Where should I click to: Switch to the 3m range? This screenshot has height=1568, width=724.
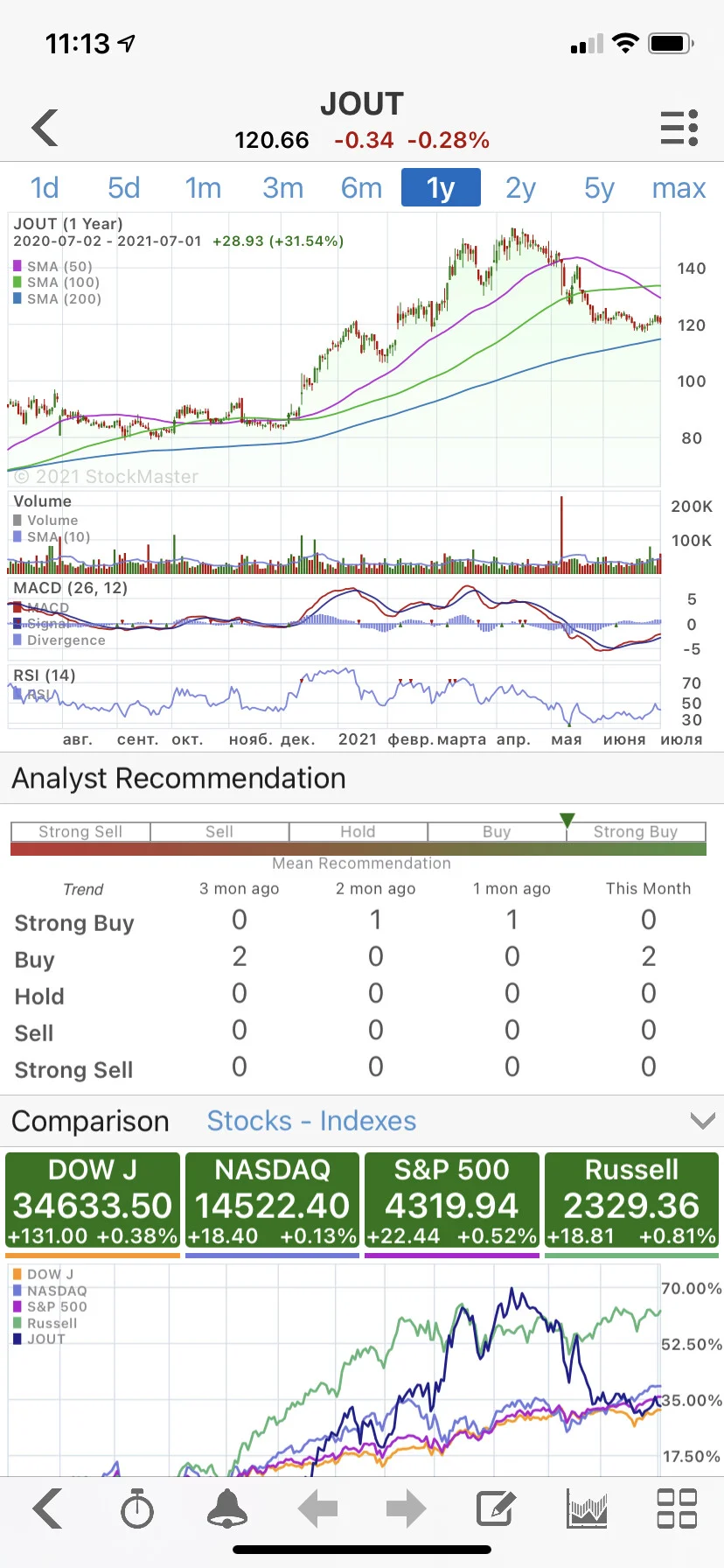282,187
